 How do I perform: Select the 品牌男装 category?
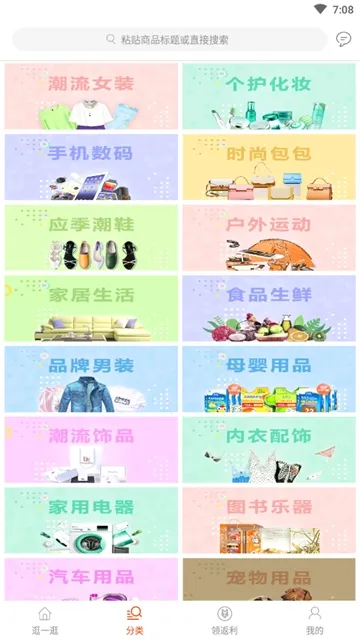point(91,379)
